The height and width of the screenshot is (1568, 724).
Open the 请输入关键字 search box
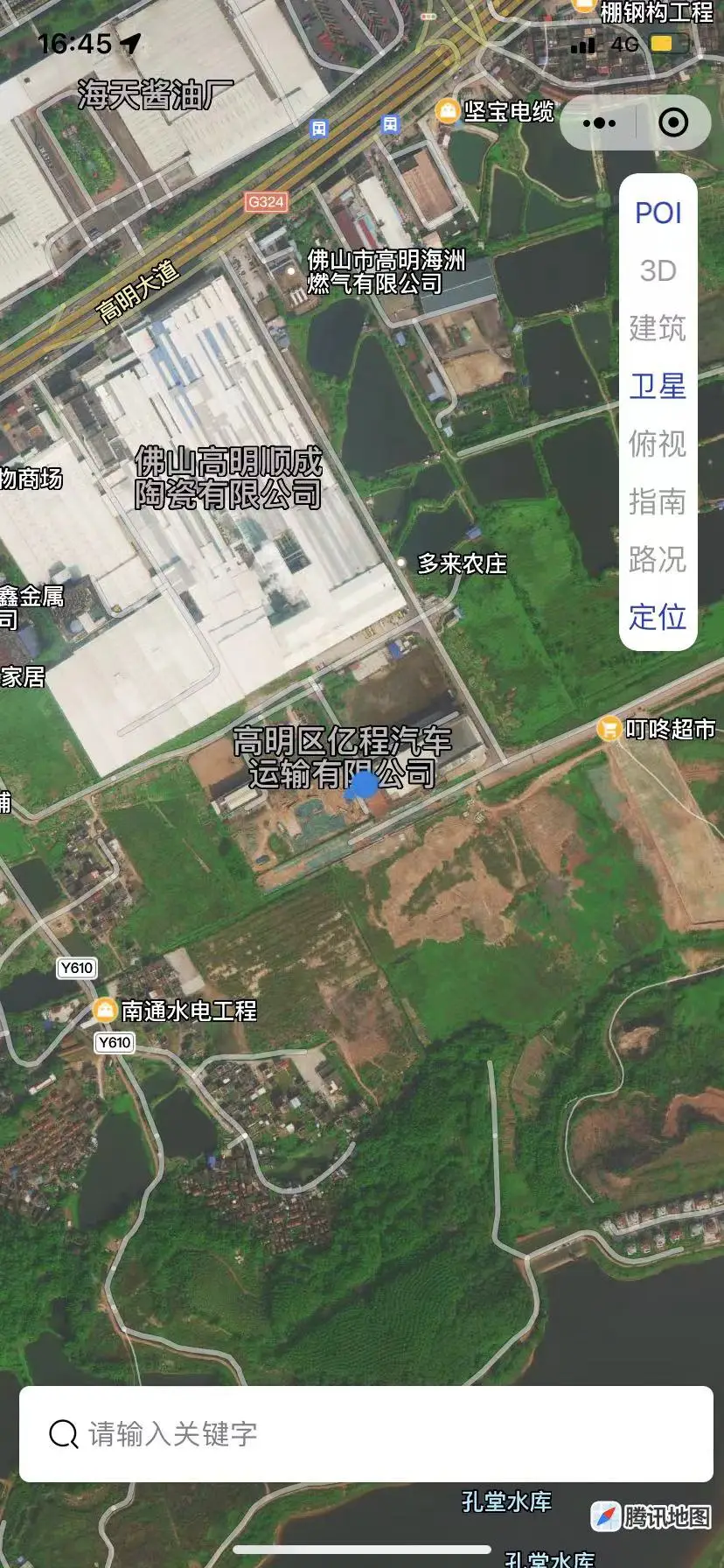coord(365,1434)
